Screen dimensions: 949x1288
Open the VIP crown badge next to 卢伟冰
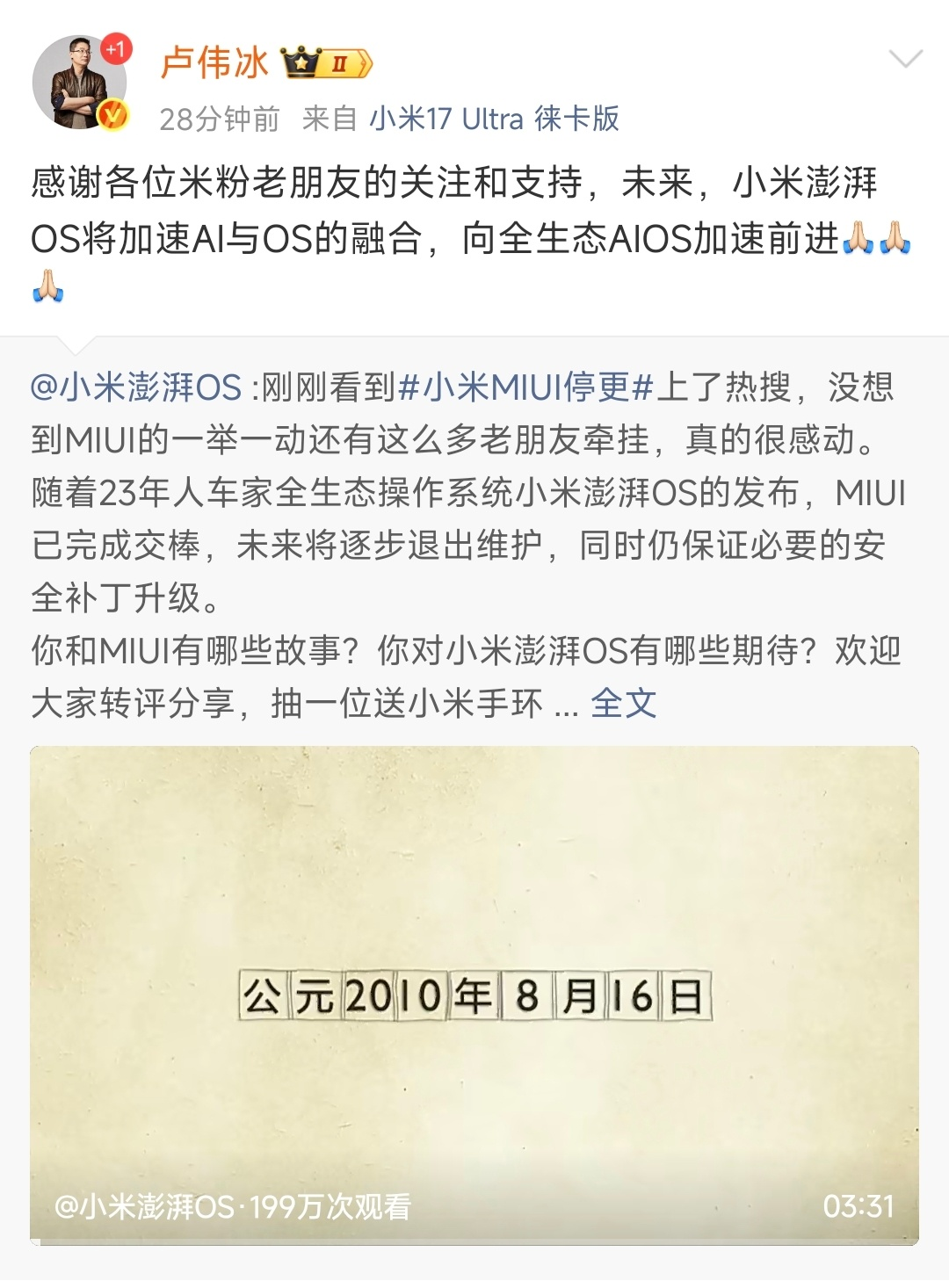pos(327,63)
